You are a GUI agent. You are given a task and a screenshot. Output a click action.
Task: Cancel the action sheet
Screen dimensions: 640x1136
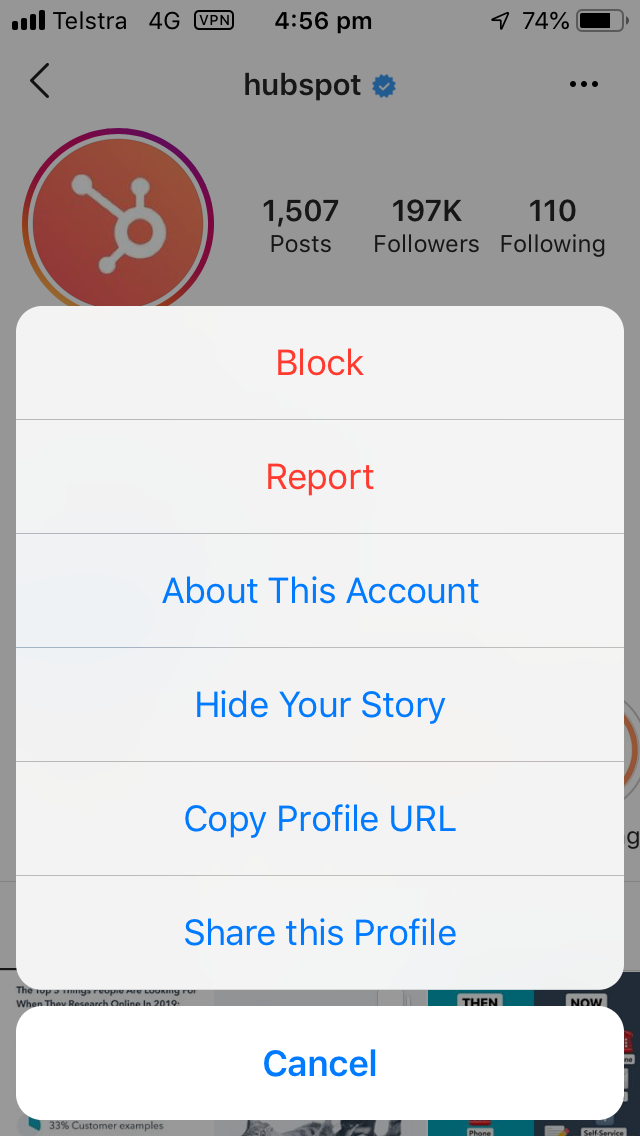(x=320, y=1063)
